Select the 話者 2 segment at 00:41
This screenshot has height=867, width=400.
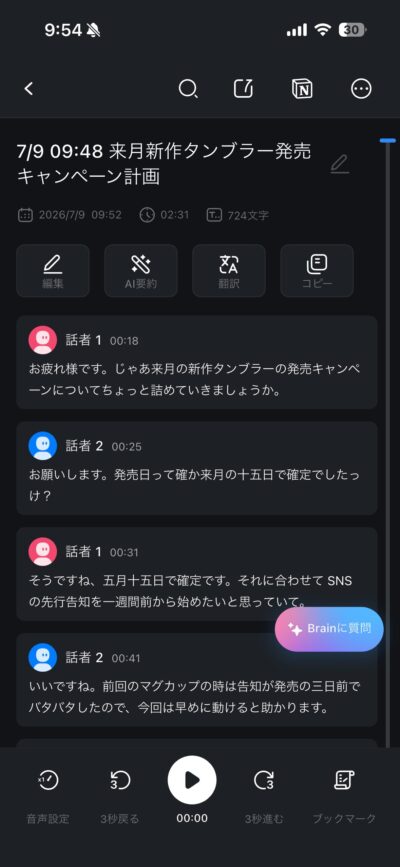point(197,680)
